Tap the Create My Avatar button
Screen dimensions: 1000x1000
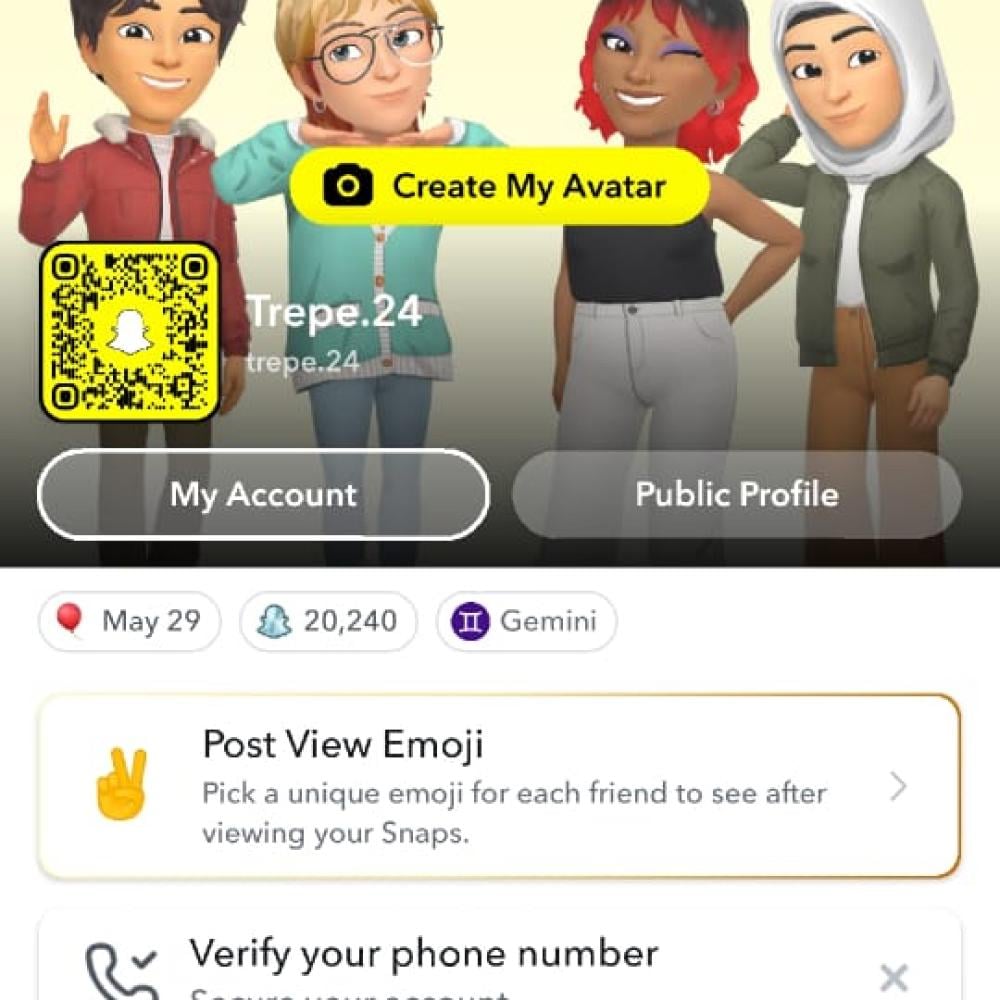(499, 186)
